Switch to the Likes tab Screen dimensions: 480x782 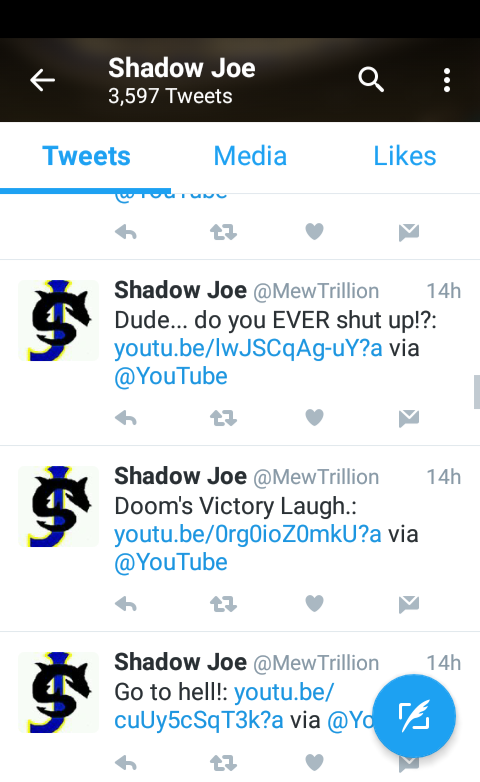405,156
